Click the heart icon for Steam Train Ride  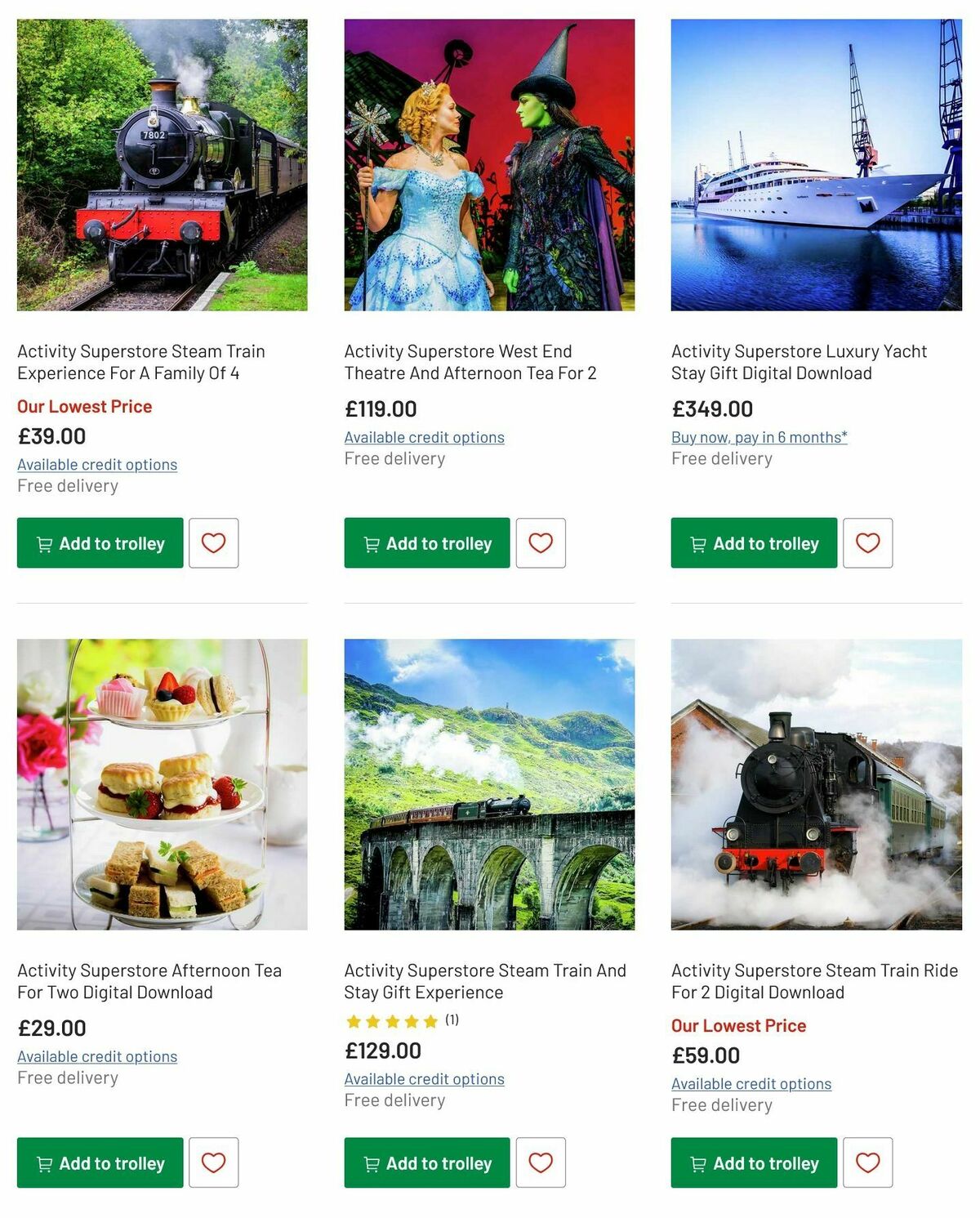coord(867,1162)
